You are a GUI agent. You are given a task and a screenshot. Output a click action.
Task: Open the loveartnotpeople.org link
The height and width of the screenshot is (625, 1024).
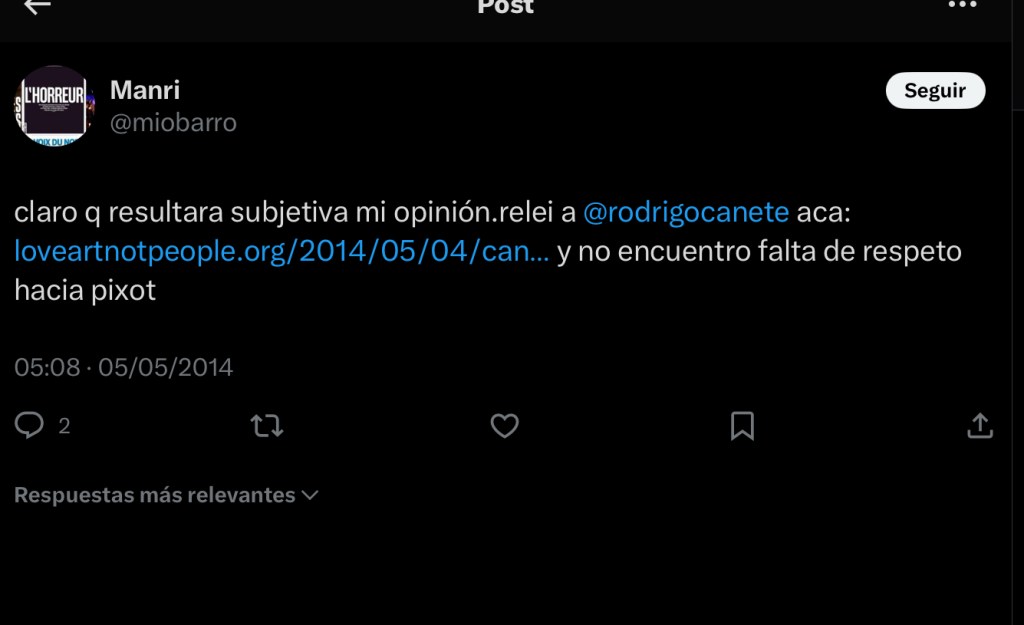282,251
